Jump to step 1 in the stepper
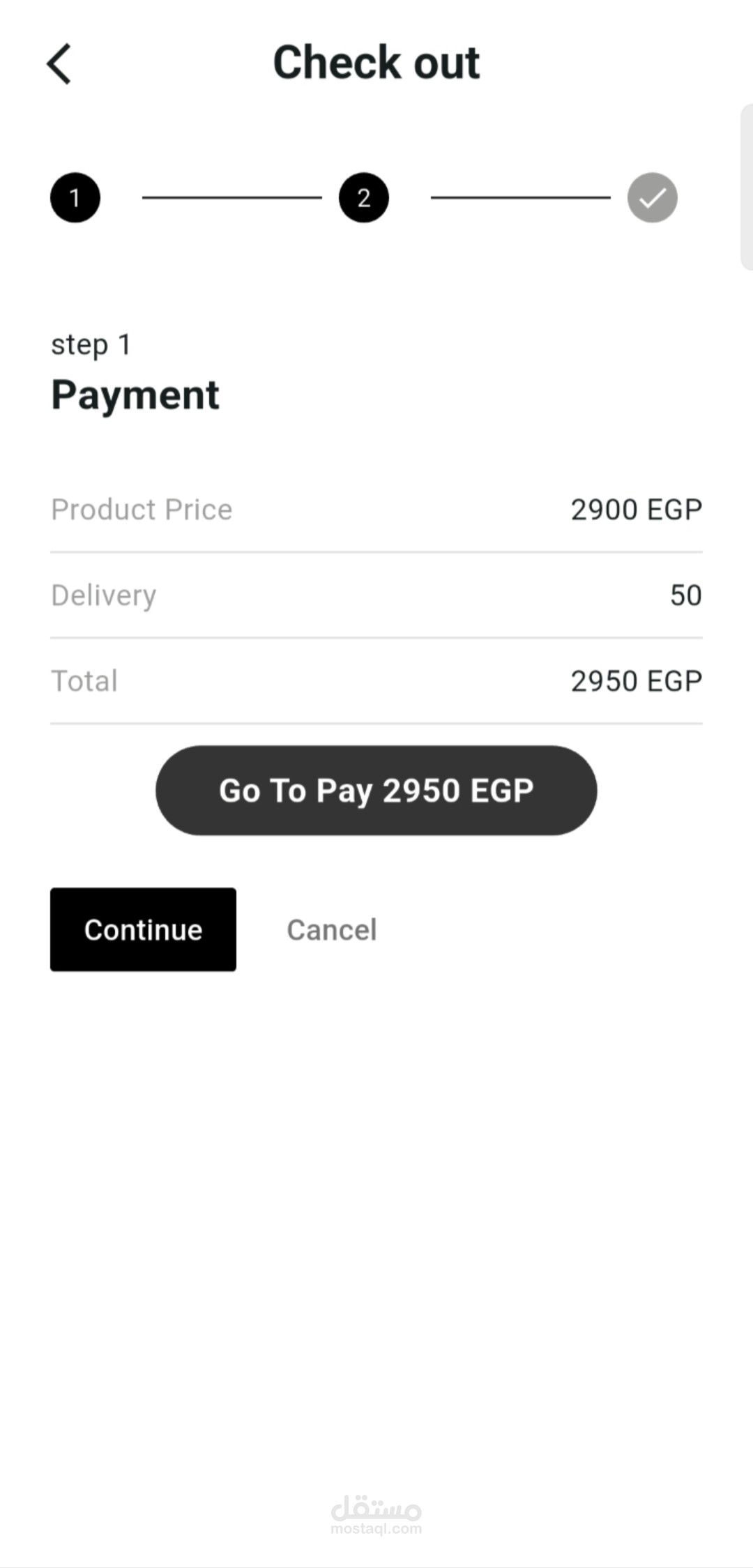The height and width of the screenshot is (1568, 753). coord(75,198)
